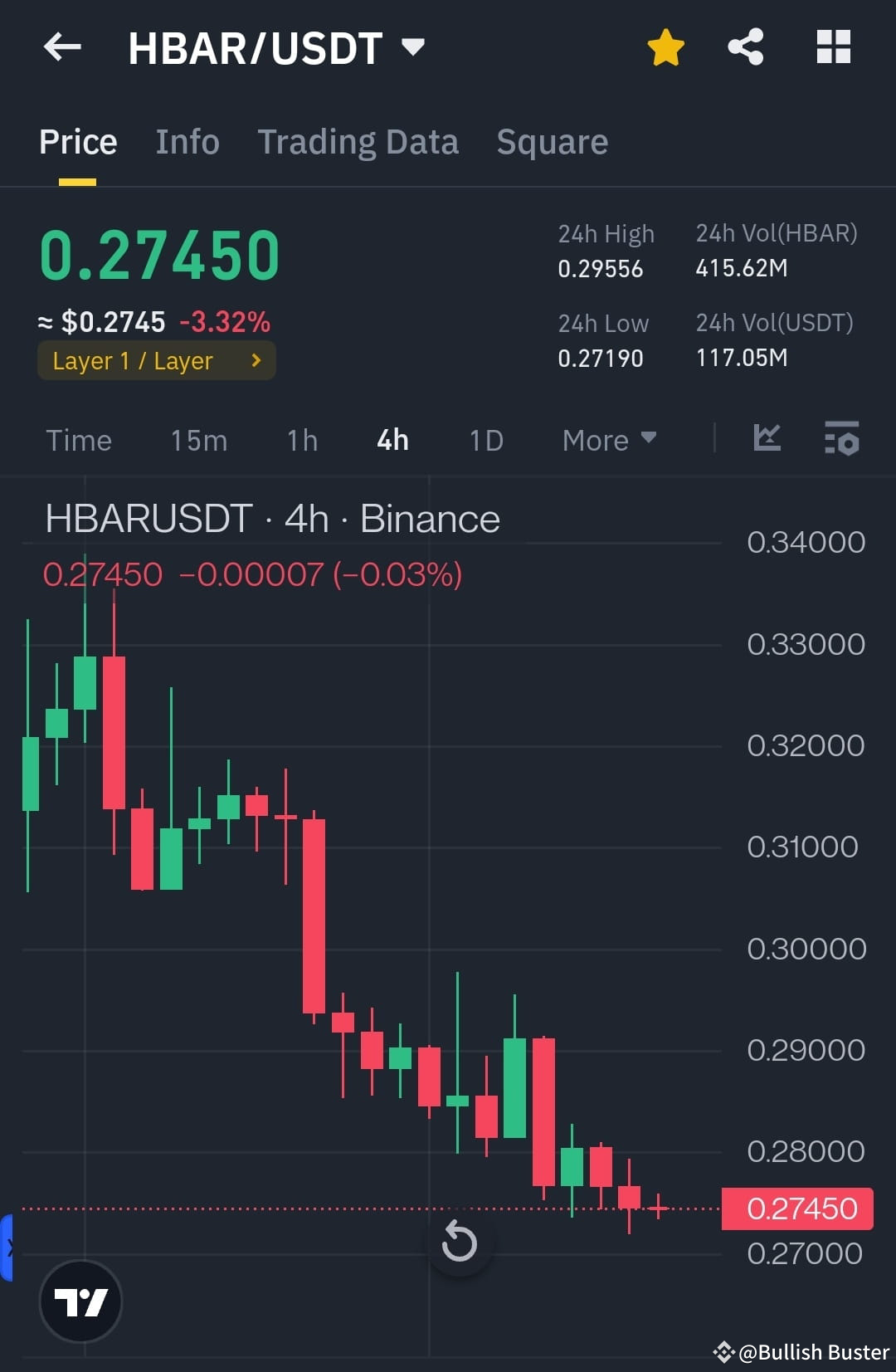Tap the current price label 0.27450
This screenshot has width=896, height=1372.
click(x=160, y=256)
